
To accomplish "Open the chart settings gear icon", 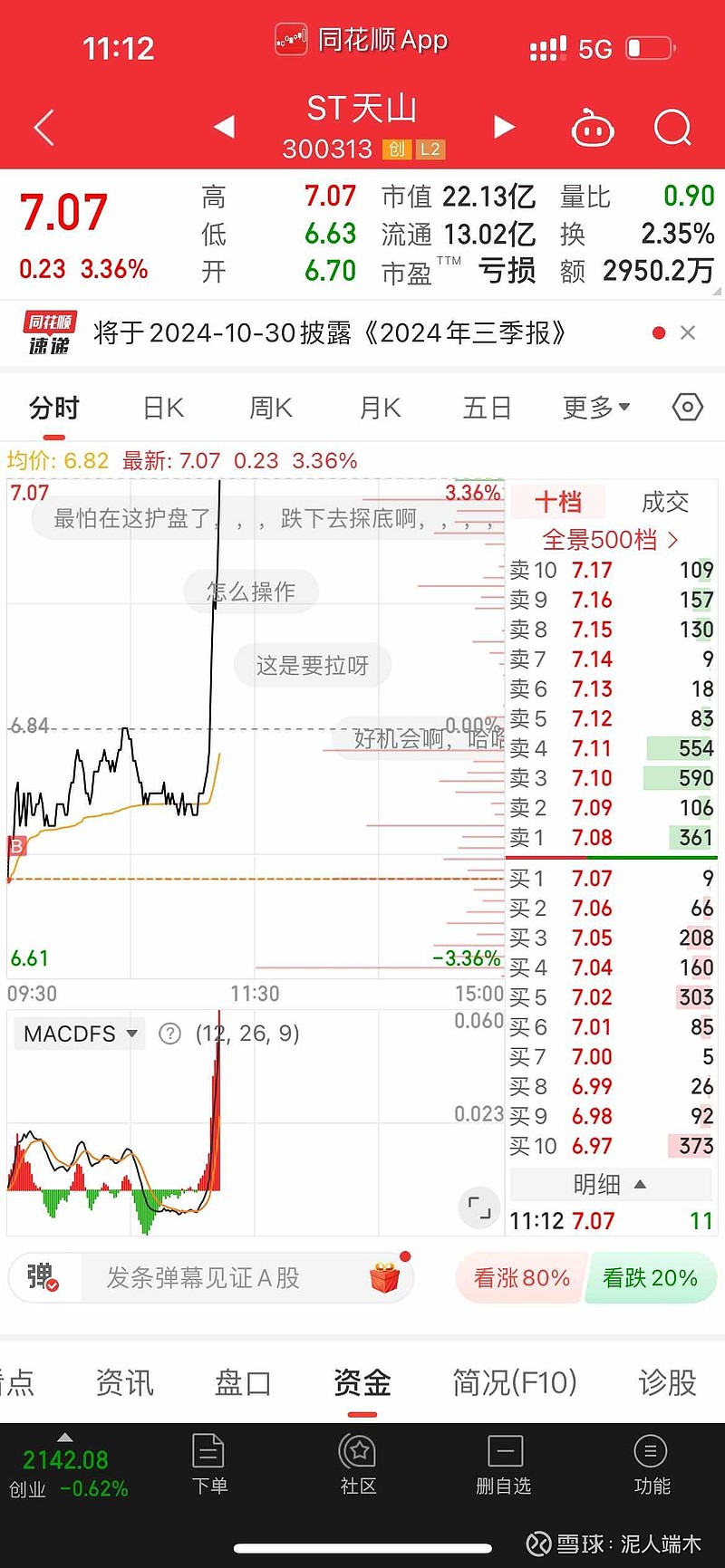I will 686,408.
